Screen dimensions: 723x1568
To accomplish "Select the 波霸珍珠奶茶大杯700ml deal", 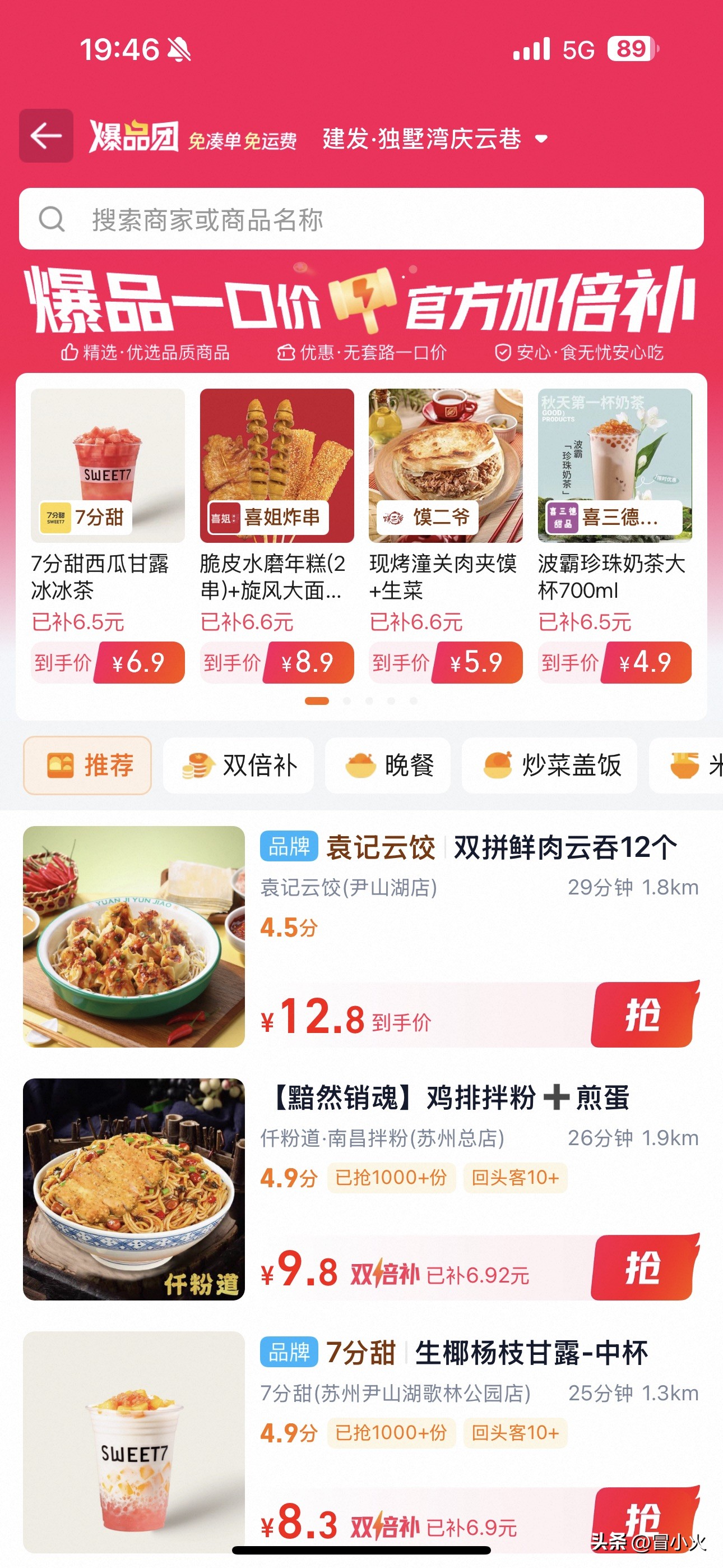I will click(615, 536).
